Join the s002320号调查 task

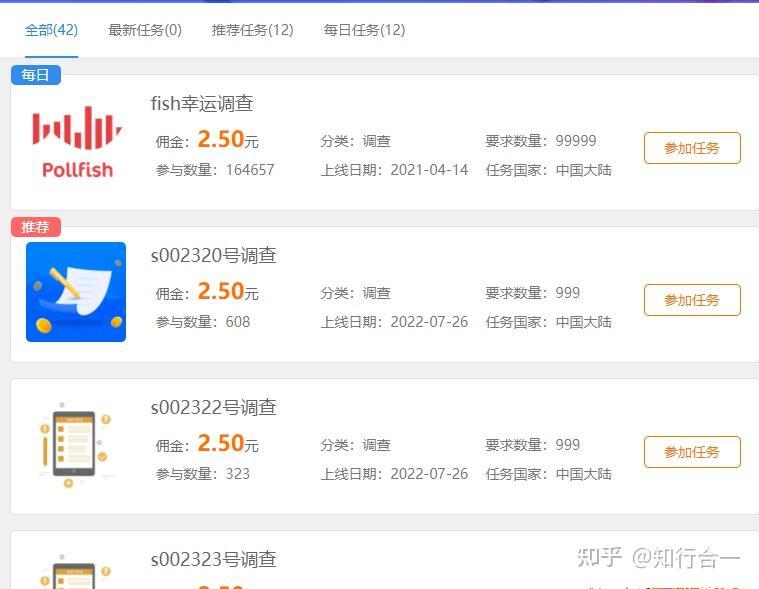(x=692, y=300)
